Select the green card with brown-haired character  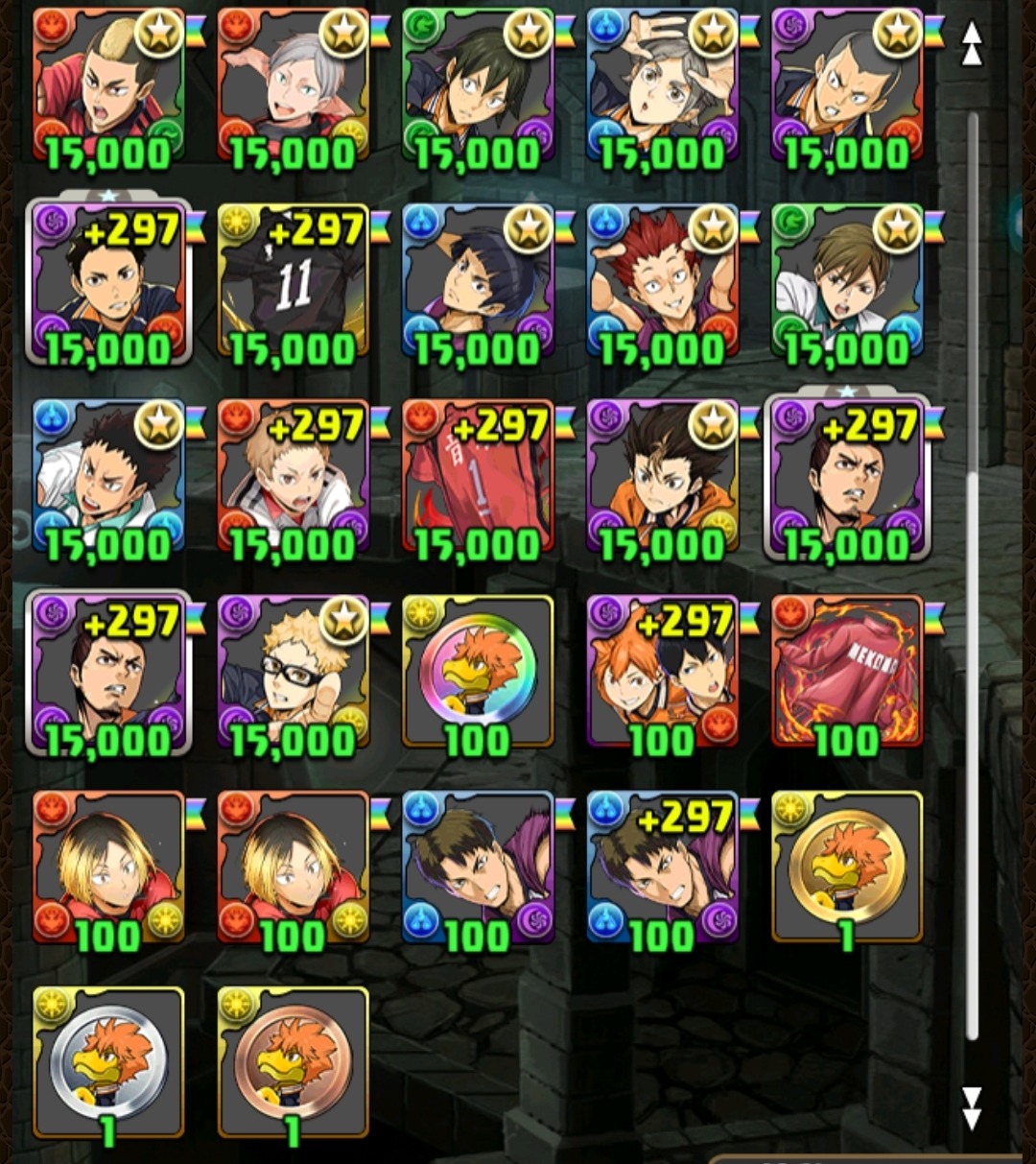point(846,285)
